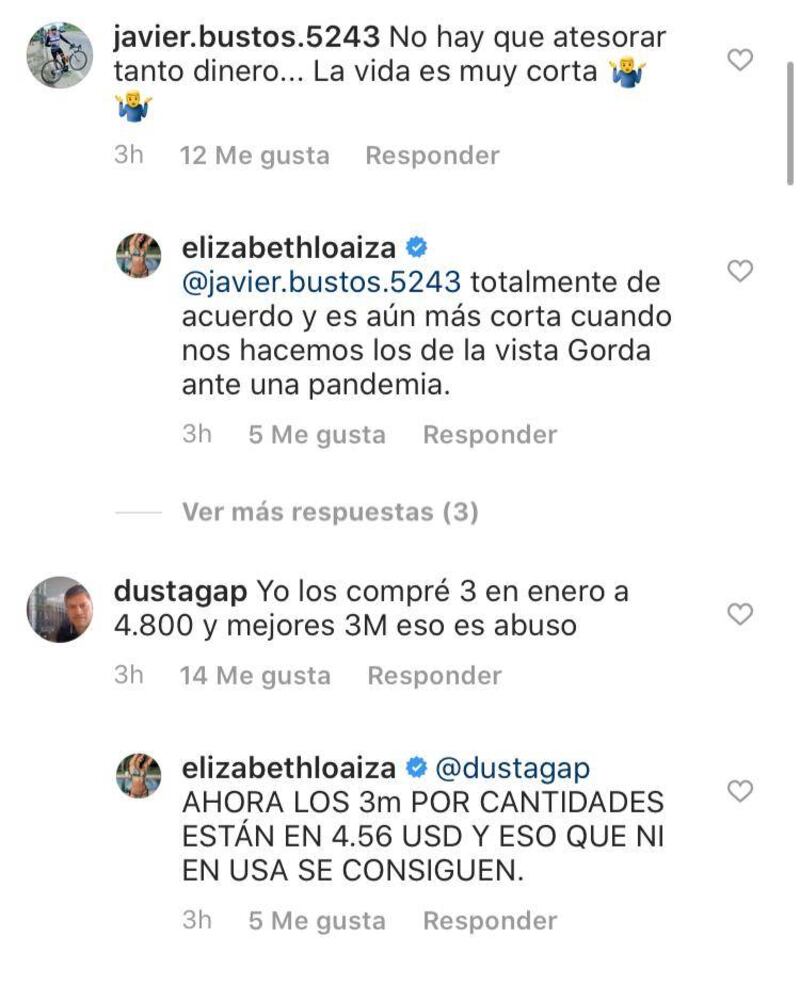Open the @dustagap mention link
800x985 pixels.
[513, 768]
